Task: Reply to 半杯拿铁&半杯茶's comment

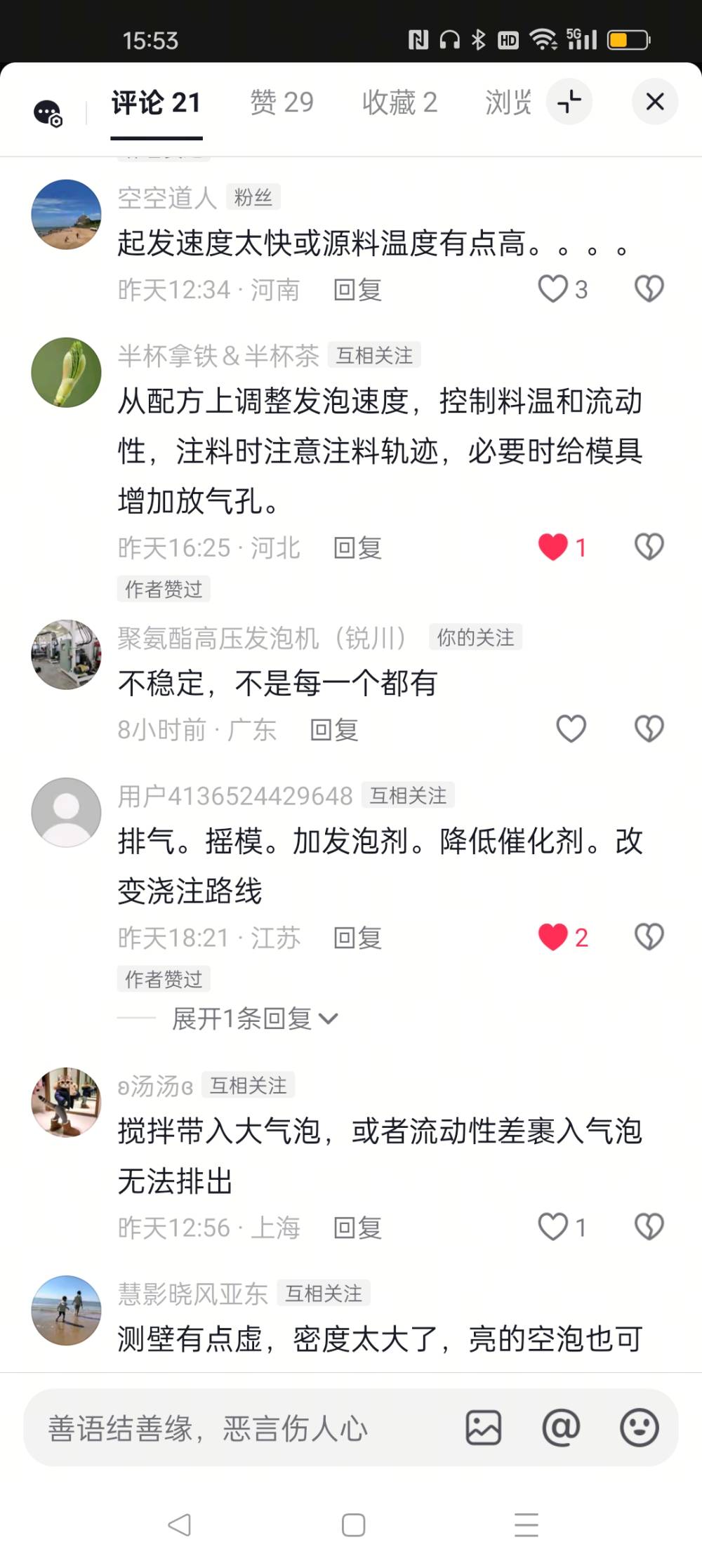Action: pos(357,547)
